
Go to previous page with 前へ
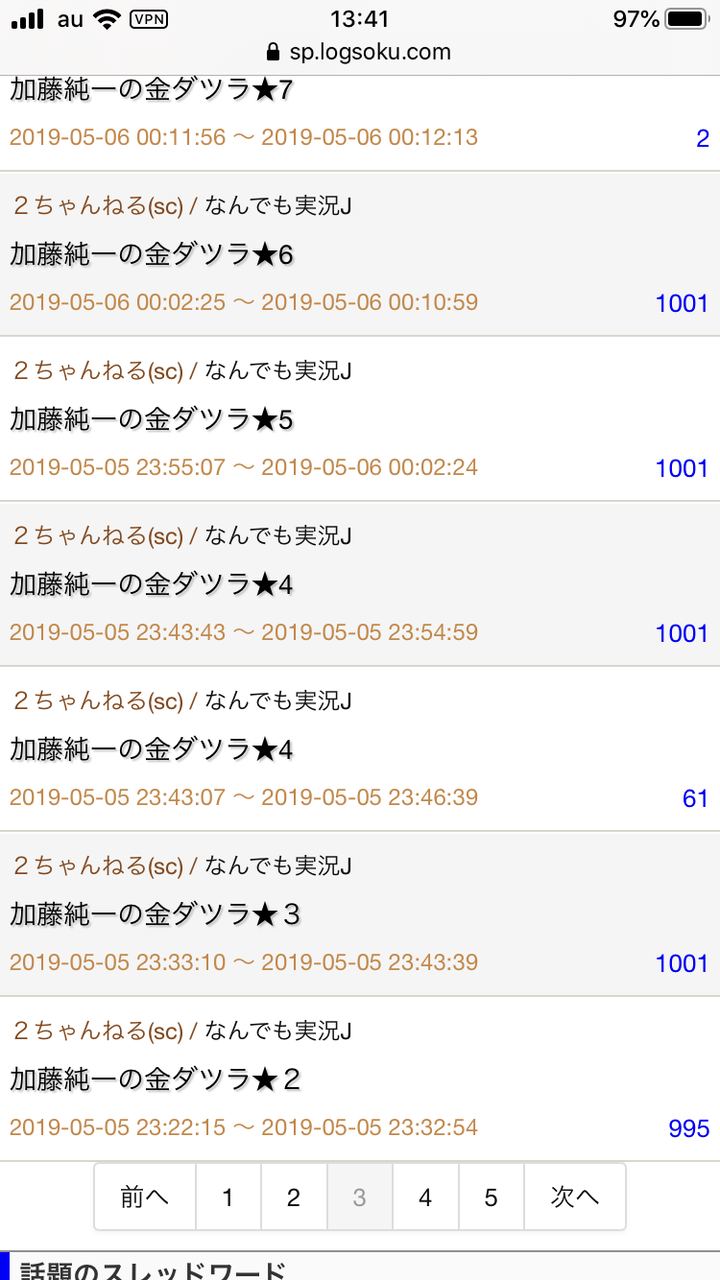coord(145,1197)
